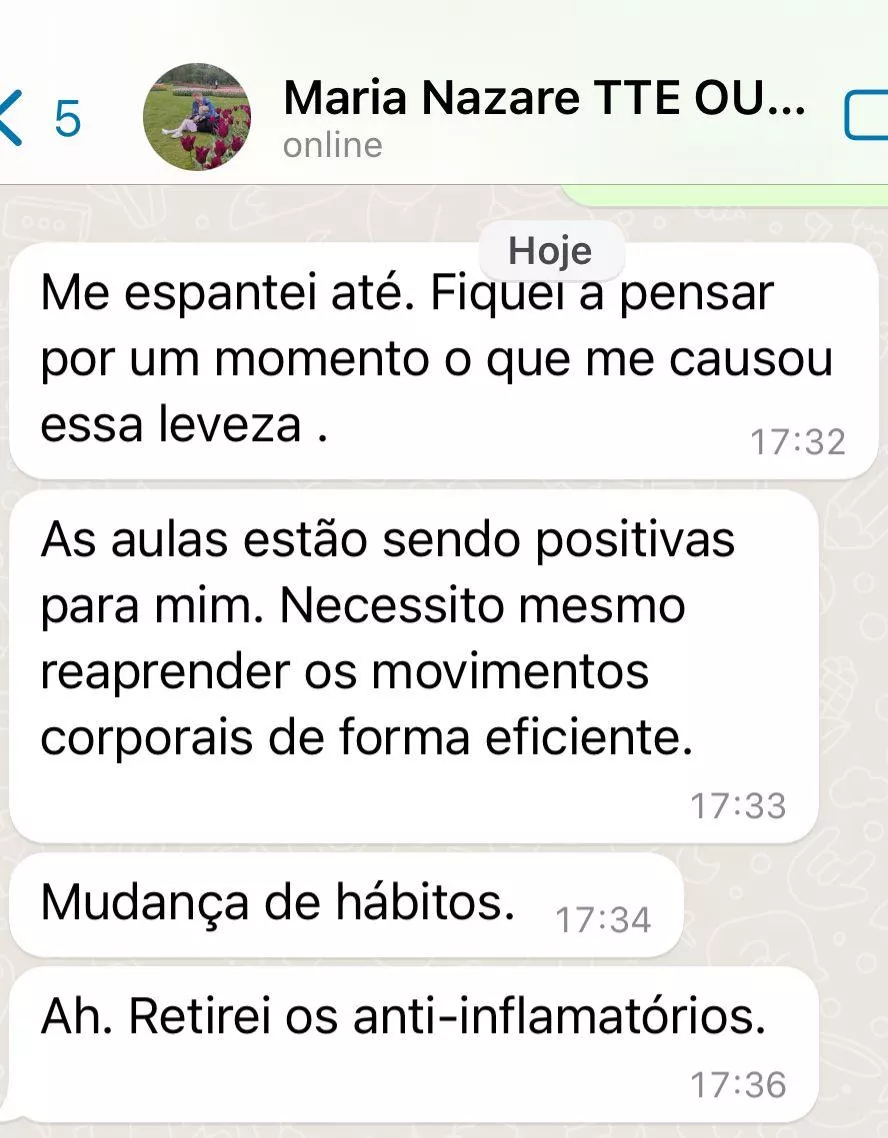The height and width of the screenshot is (1138, 888).
Task: Open Maria Nazare's profile photo
Action: [197, 117]
